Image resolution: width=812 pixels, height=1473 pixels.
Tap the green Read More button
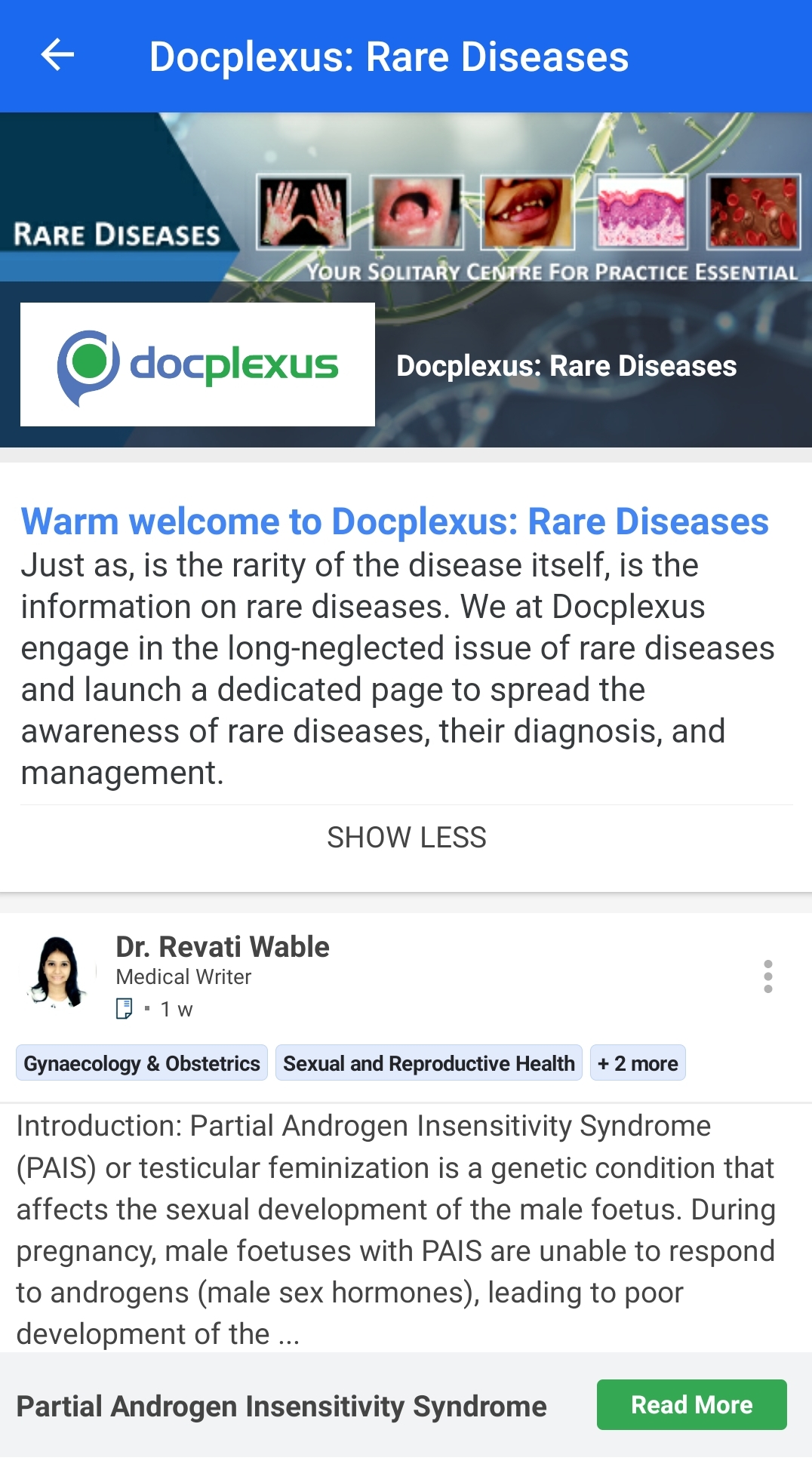[691, 1405]
